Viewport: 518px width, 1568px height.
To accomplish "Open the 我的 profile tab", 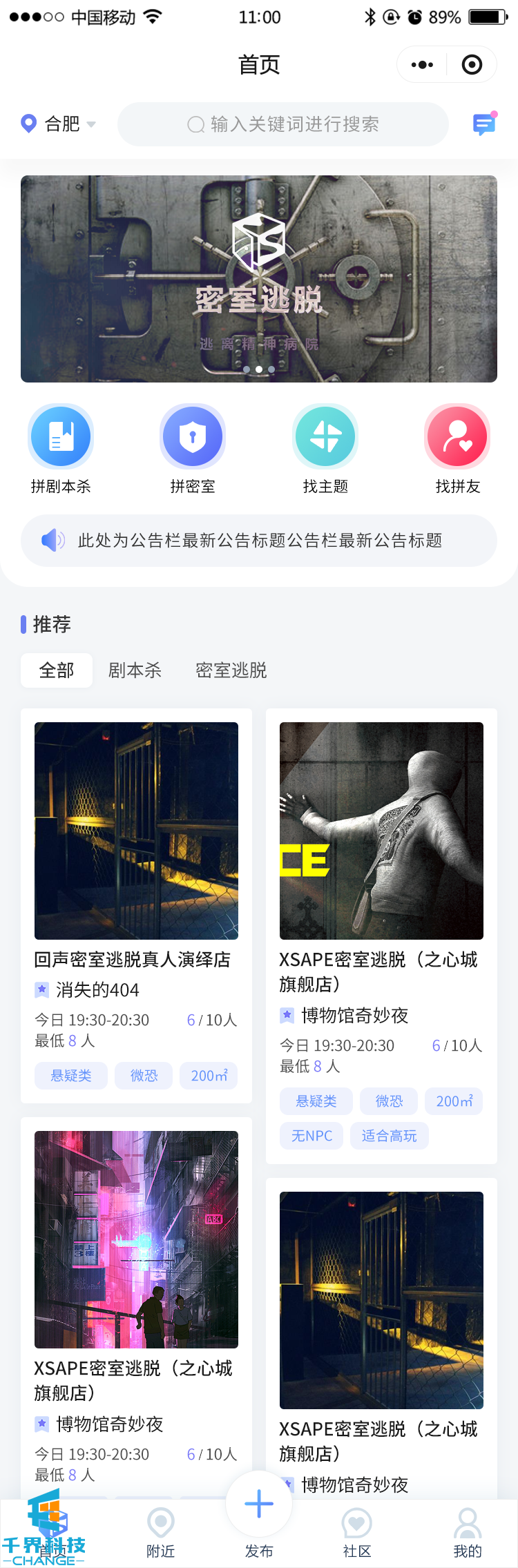I will coord(468,1533).
